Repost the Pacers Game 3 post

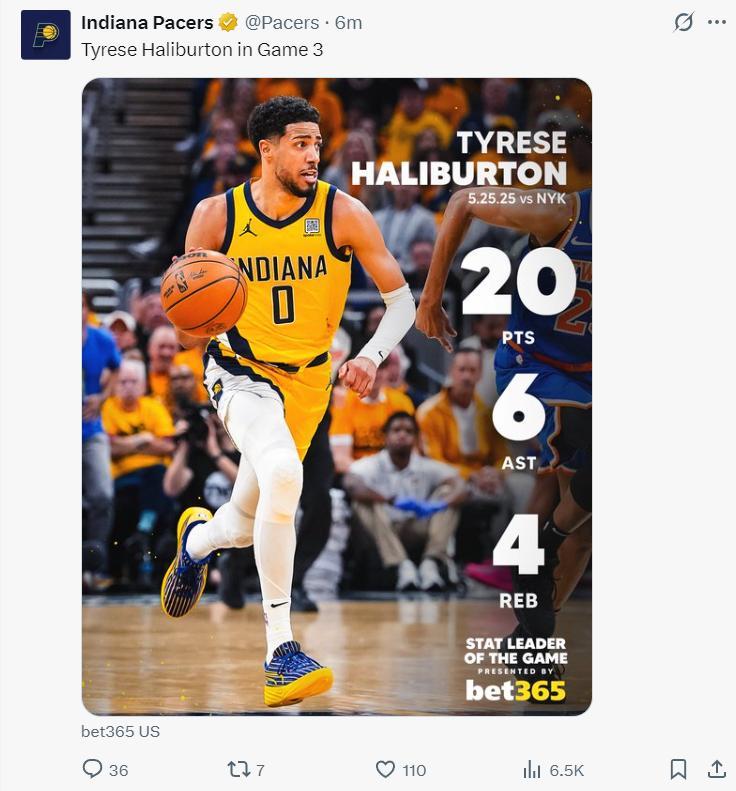click(239, 769)
